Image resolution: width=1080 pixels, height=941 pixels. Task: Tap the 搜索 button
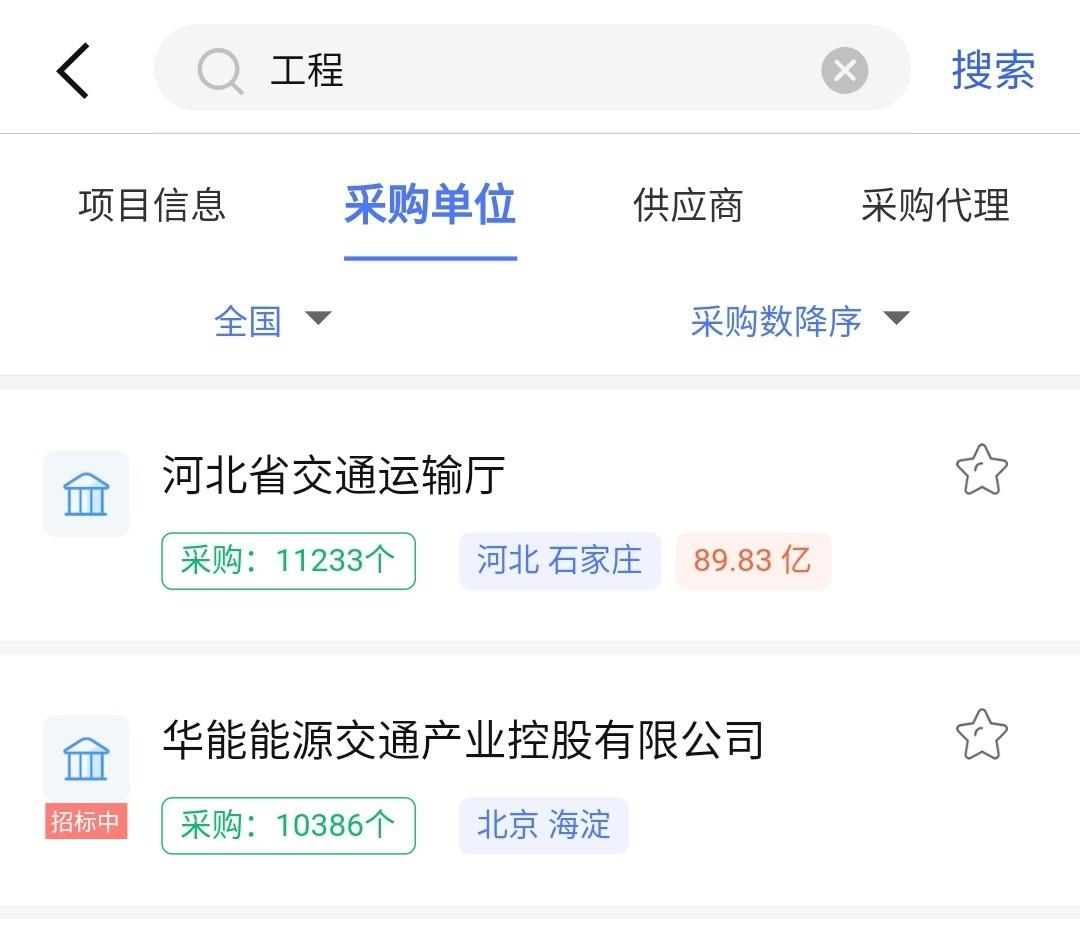pyautogui.click(x=992, y=70)
